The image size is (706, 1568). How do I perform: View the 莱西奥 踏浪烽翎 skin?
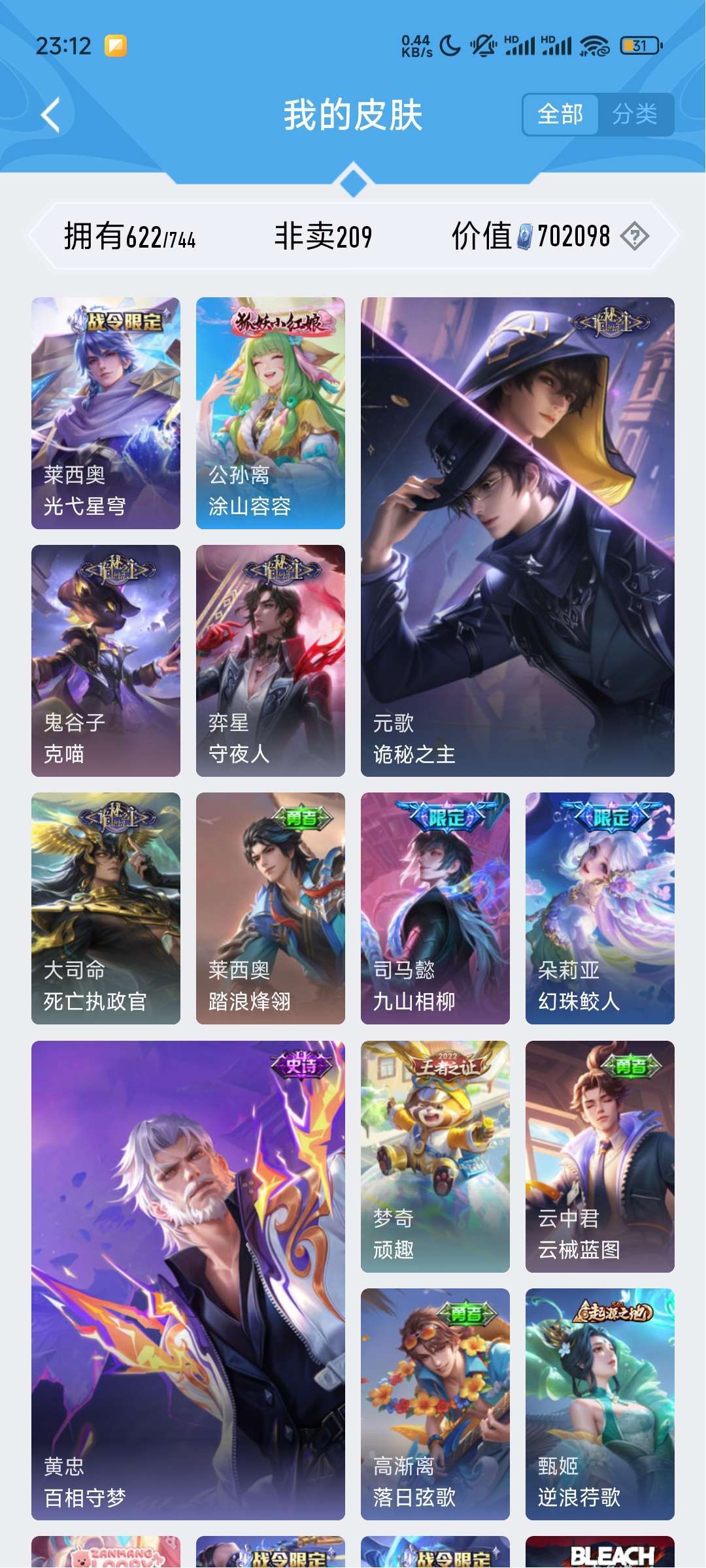click(271, 908)
